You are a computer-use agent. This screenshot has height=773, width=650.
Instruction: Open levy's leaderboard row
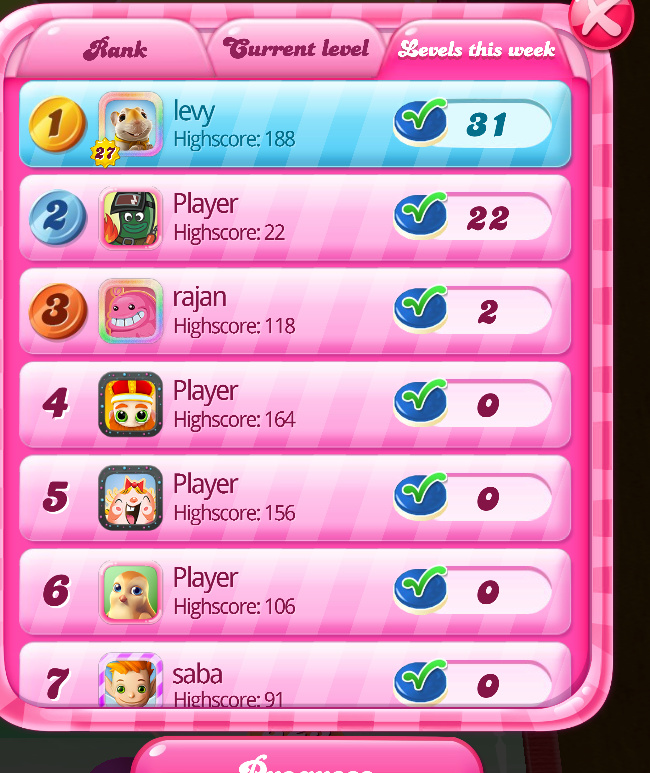(295, 124)
